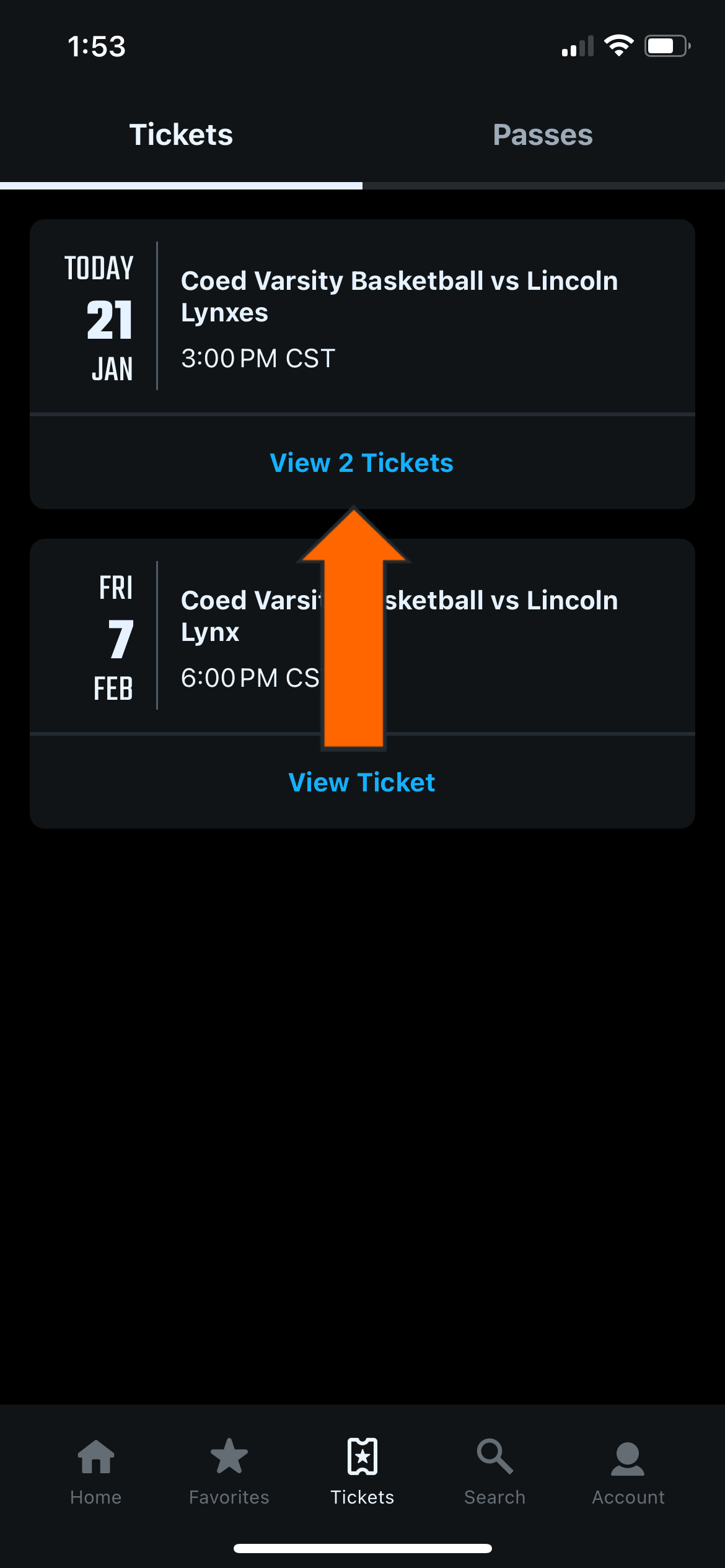Tap the FRI 7 FEB date block
Viewport: 725px width, 1568px height.
pyautogui.click(x=115, y=638)
